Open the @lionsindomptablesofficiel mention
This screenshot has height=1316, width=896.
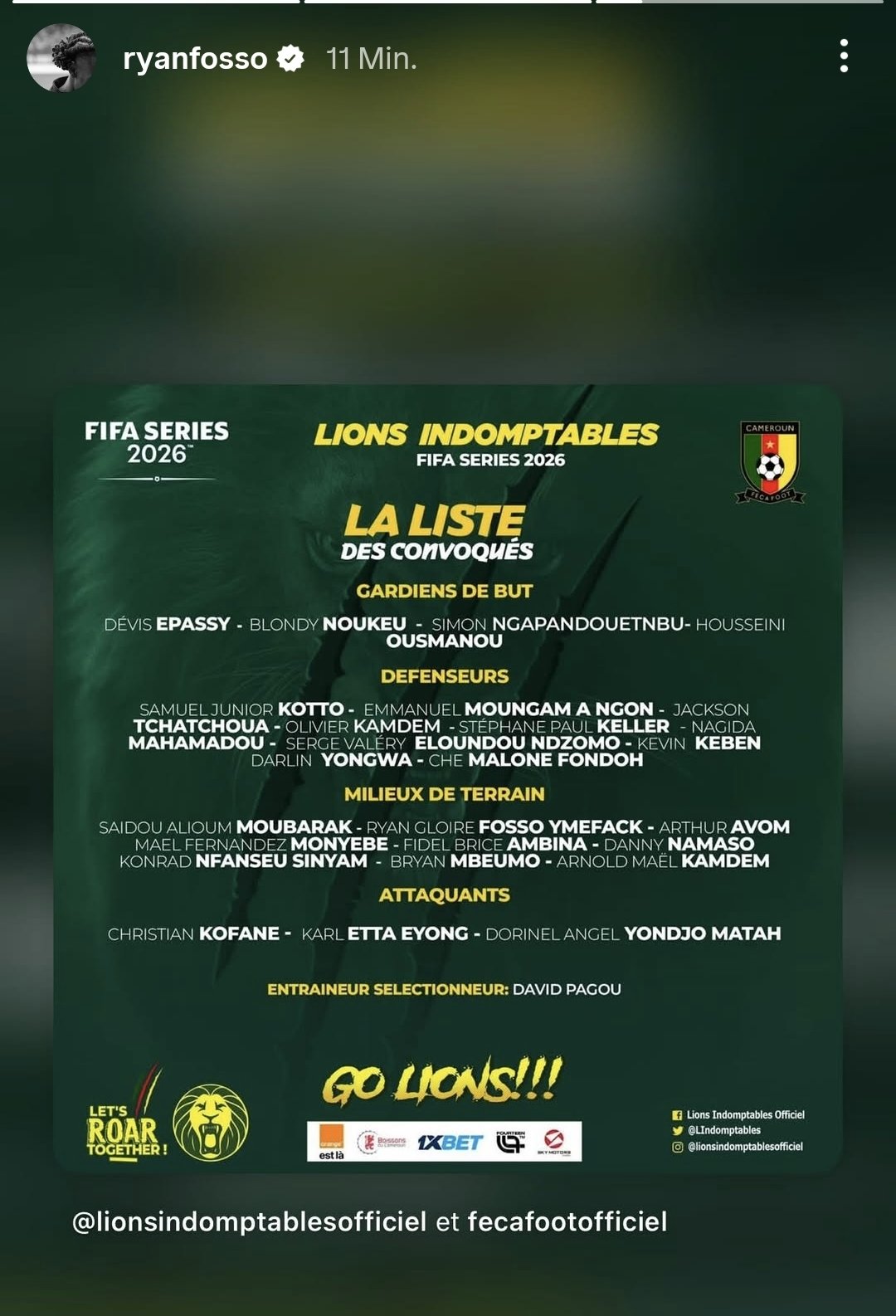point(249,1221)
